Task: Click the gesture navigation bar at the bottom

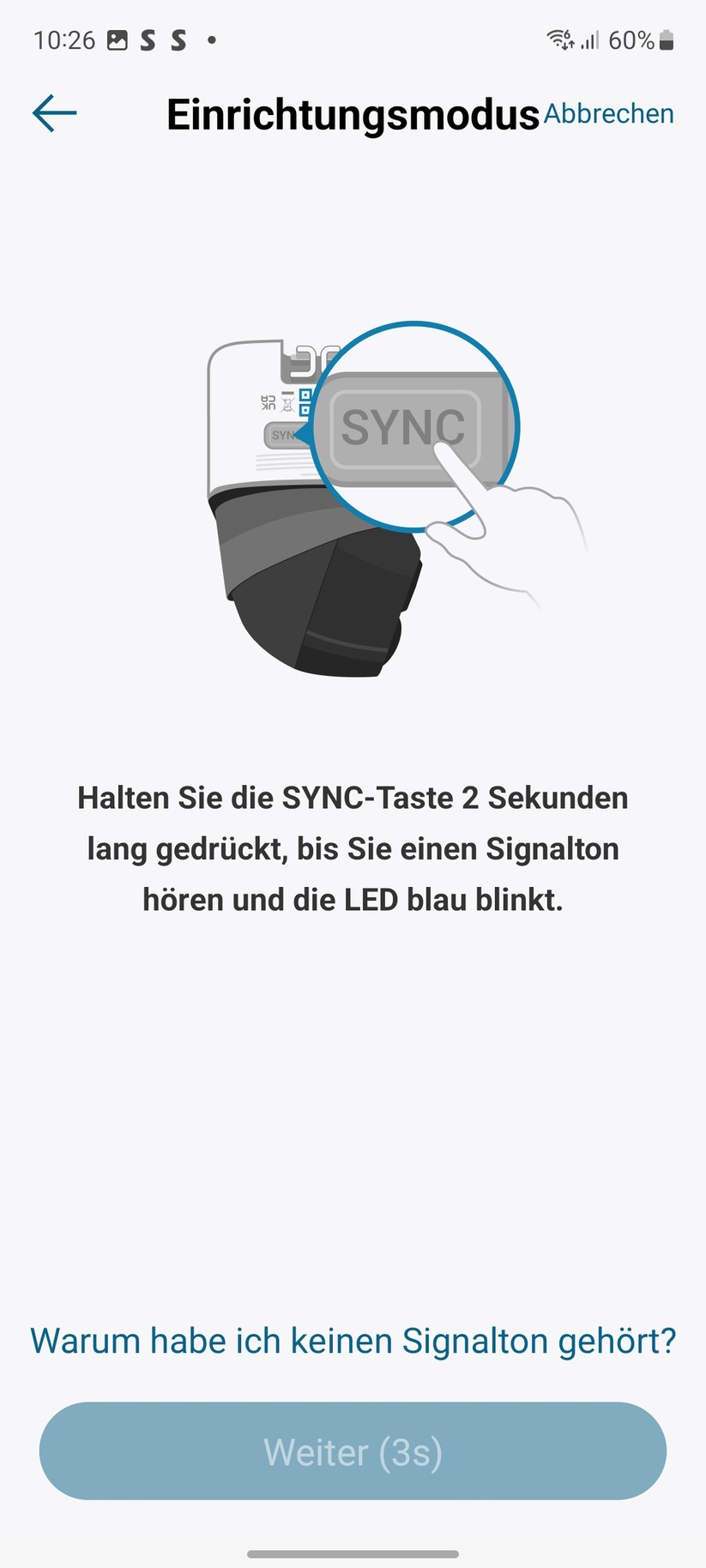Action: [x=353, y=1550]
